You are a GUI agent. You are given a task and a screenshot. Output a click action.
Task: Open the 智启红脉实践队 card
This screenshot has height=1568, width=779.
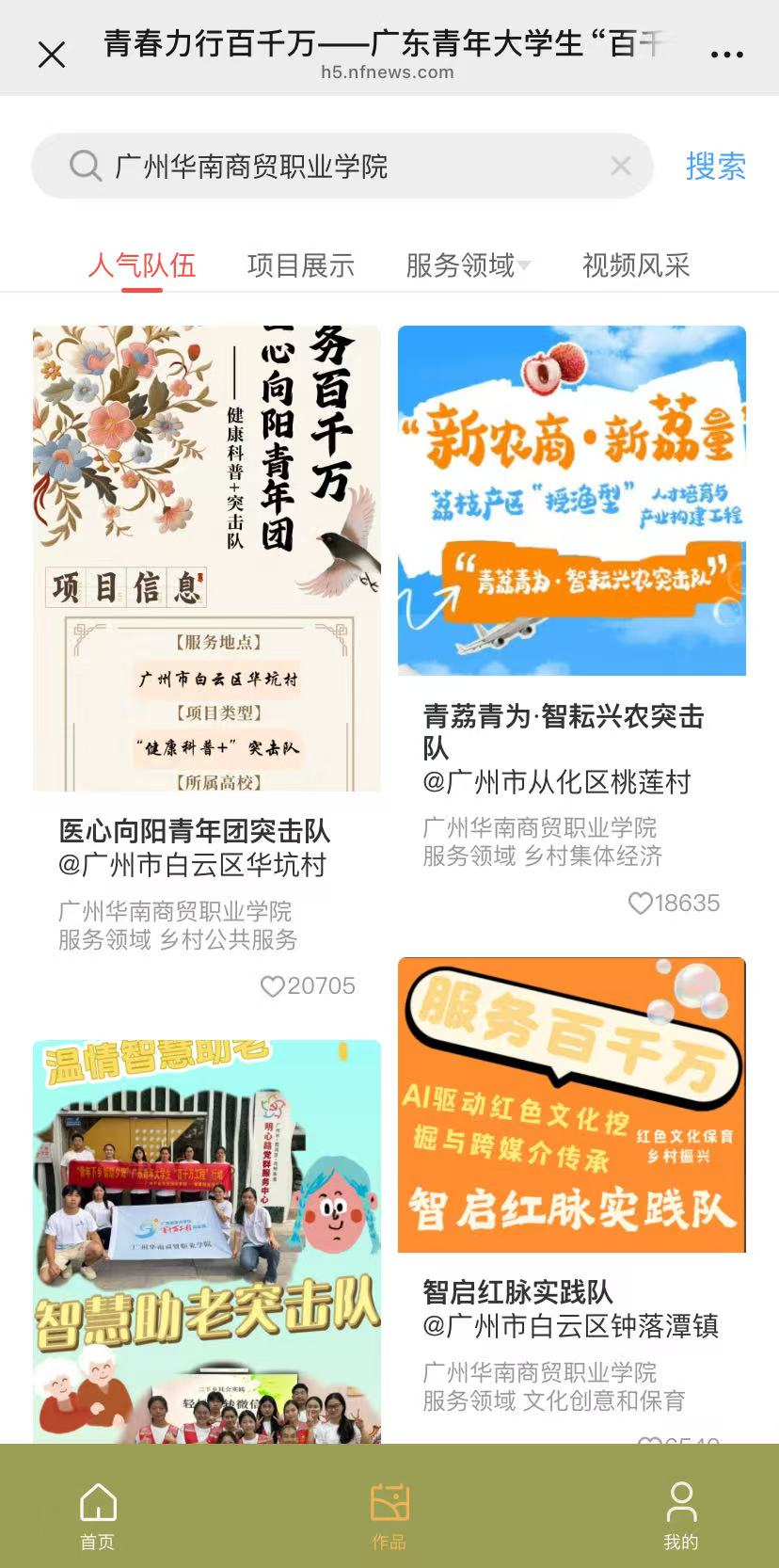click(572, 1105)
